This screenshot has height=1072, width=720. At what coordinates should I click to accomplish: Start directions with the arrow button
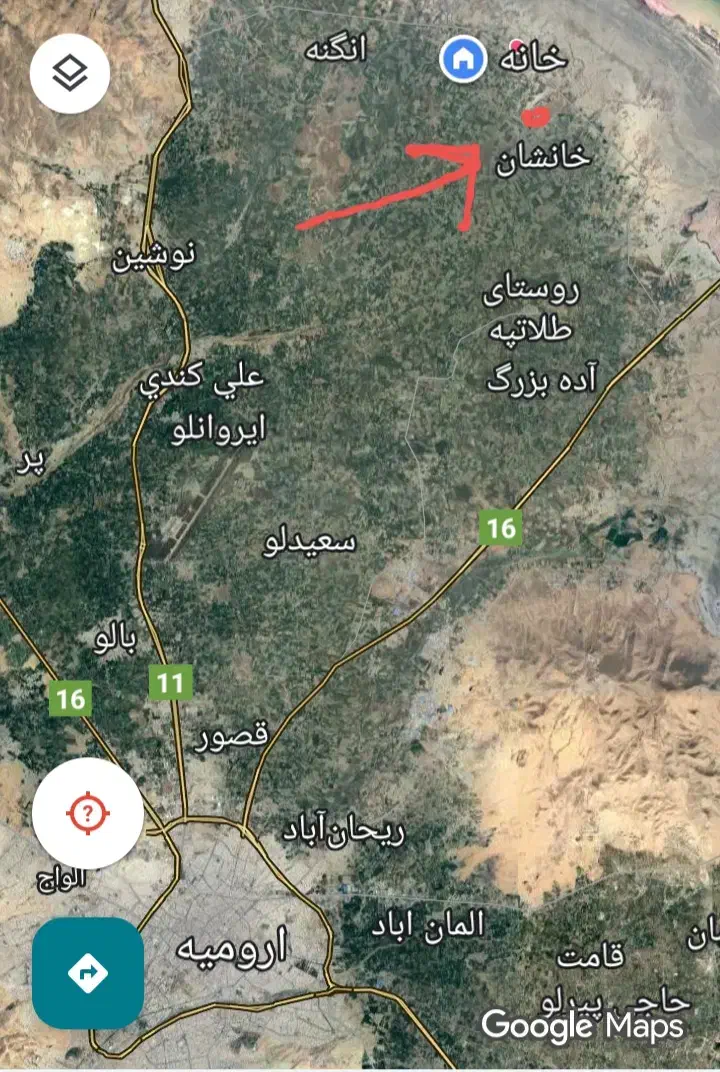(88, 972)
